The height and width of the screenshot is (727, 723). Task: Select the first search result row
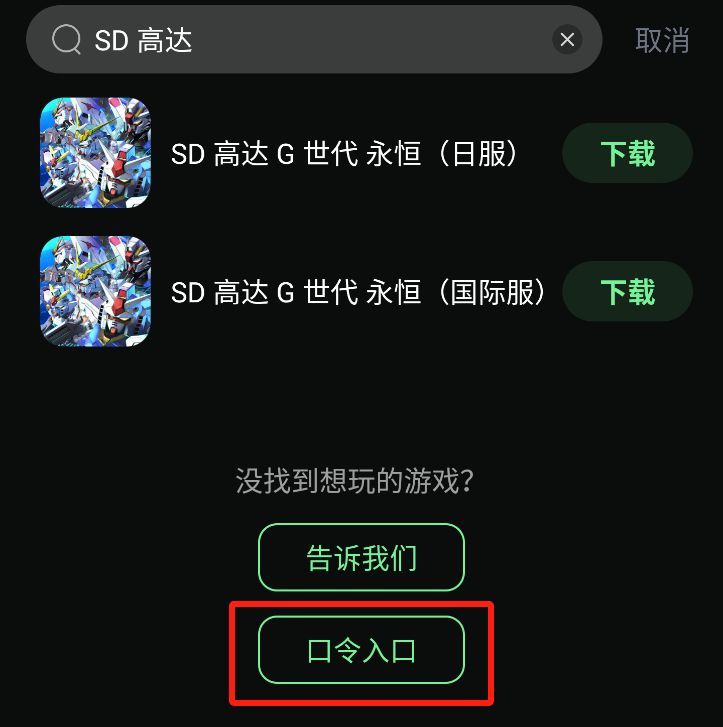(300, 153)
